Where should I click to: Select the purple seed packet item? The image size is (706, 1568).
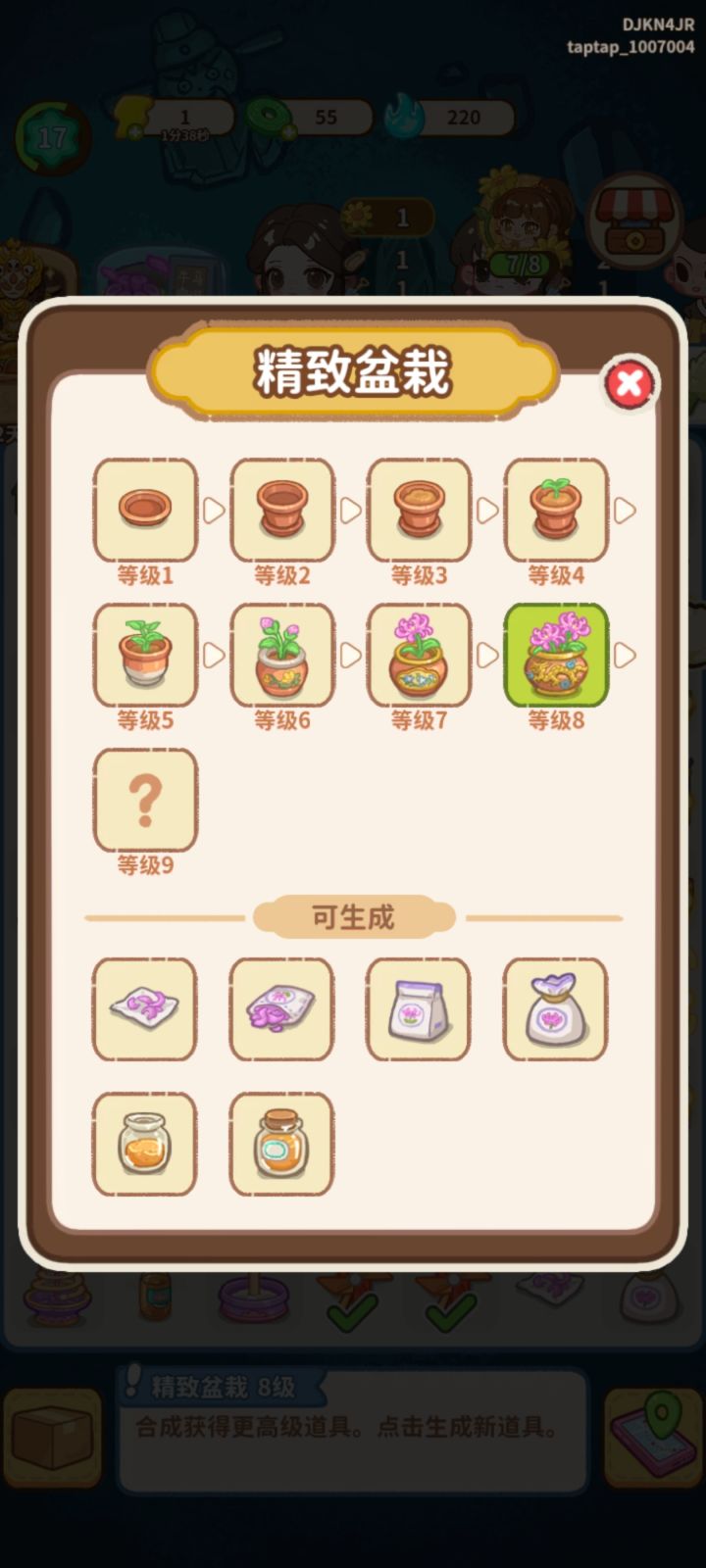tap(281, 1008)
